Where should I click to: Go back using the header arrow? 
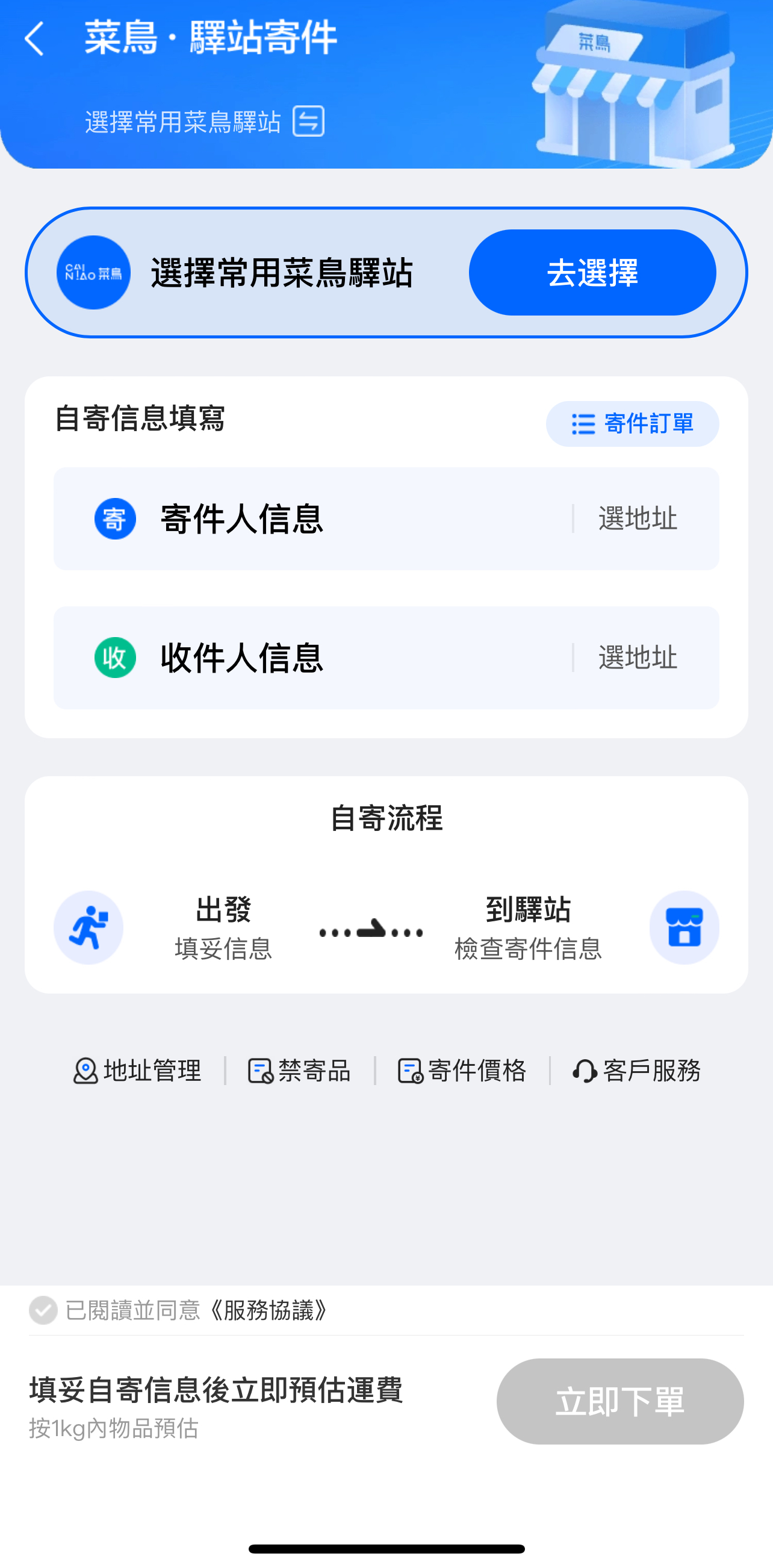point(35,39)
